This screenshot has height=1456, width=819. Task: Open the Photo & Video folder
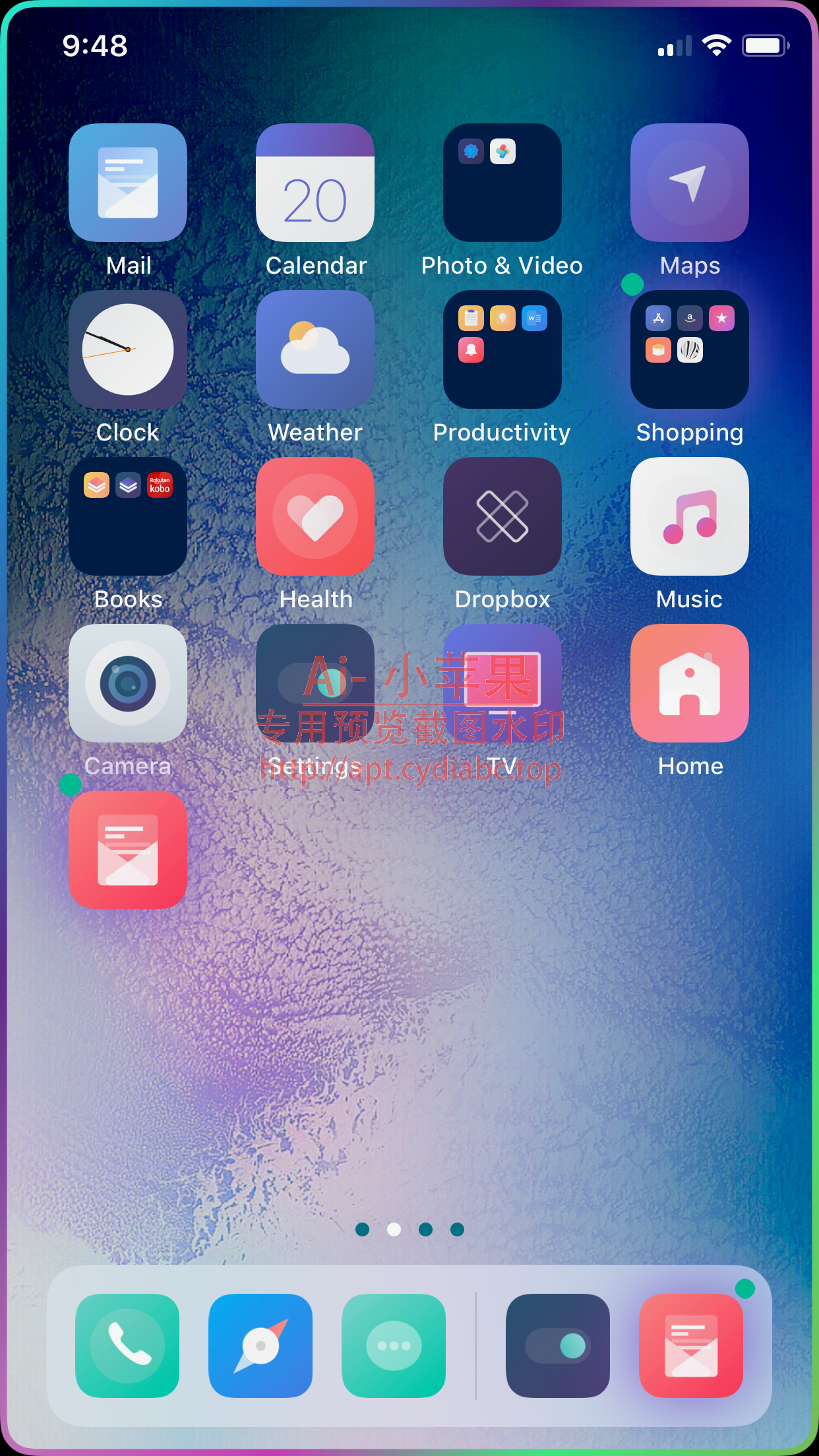[502, 183]
